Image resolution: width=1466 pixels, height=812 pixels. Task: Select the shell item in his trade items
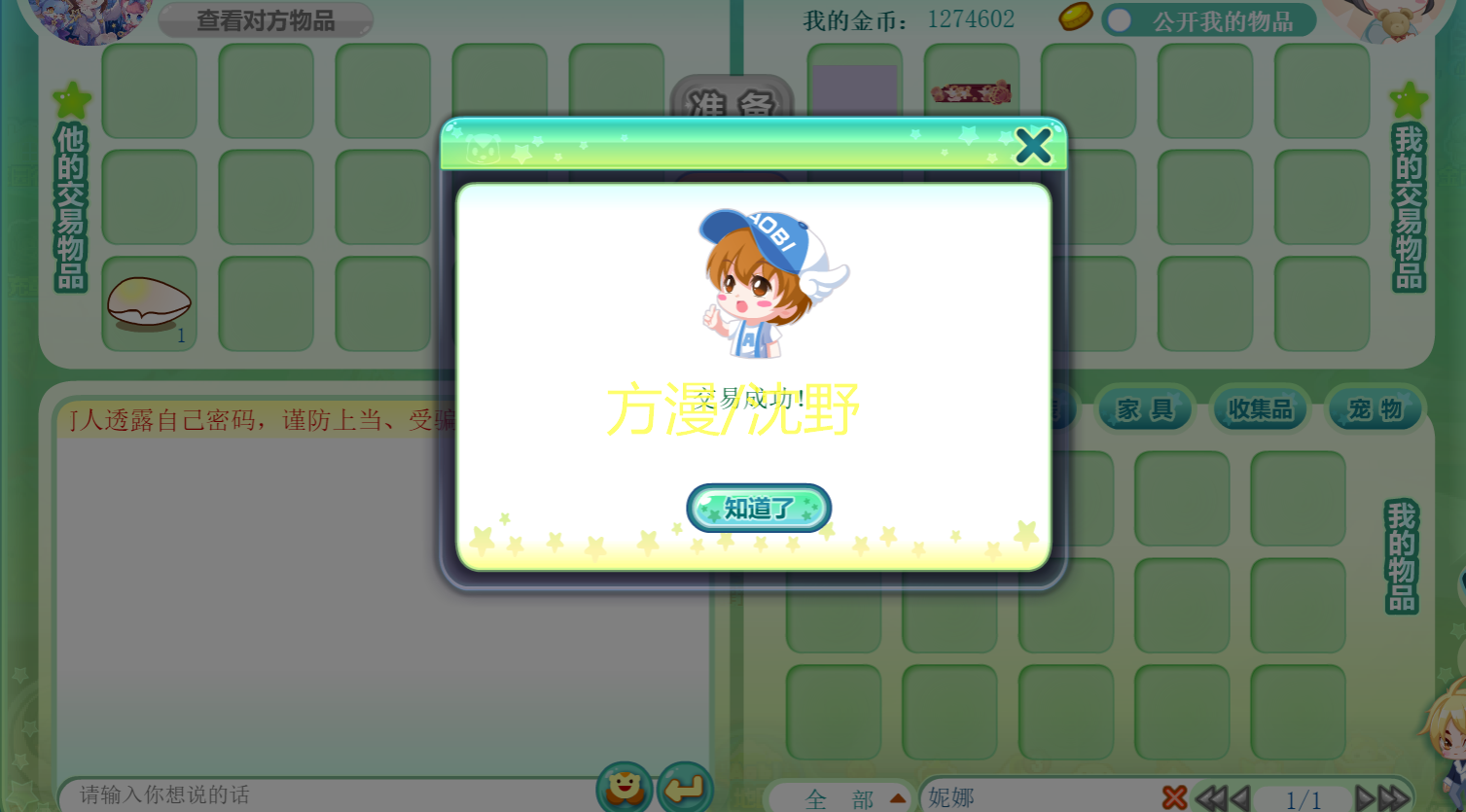click(149, 303)
